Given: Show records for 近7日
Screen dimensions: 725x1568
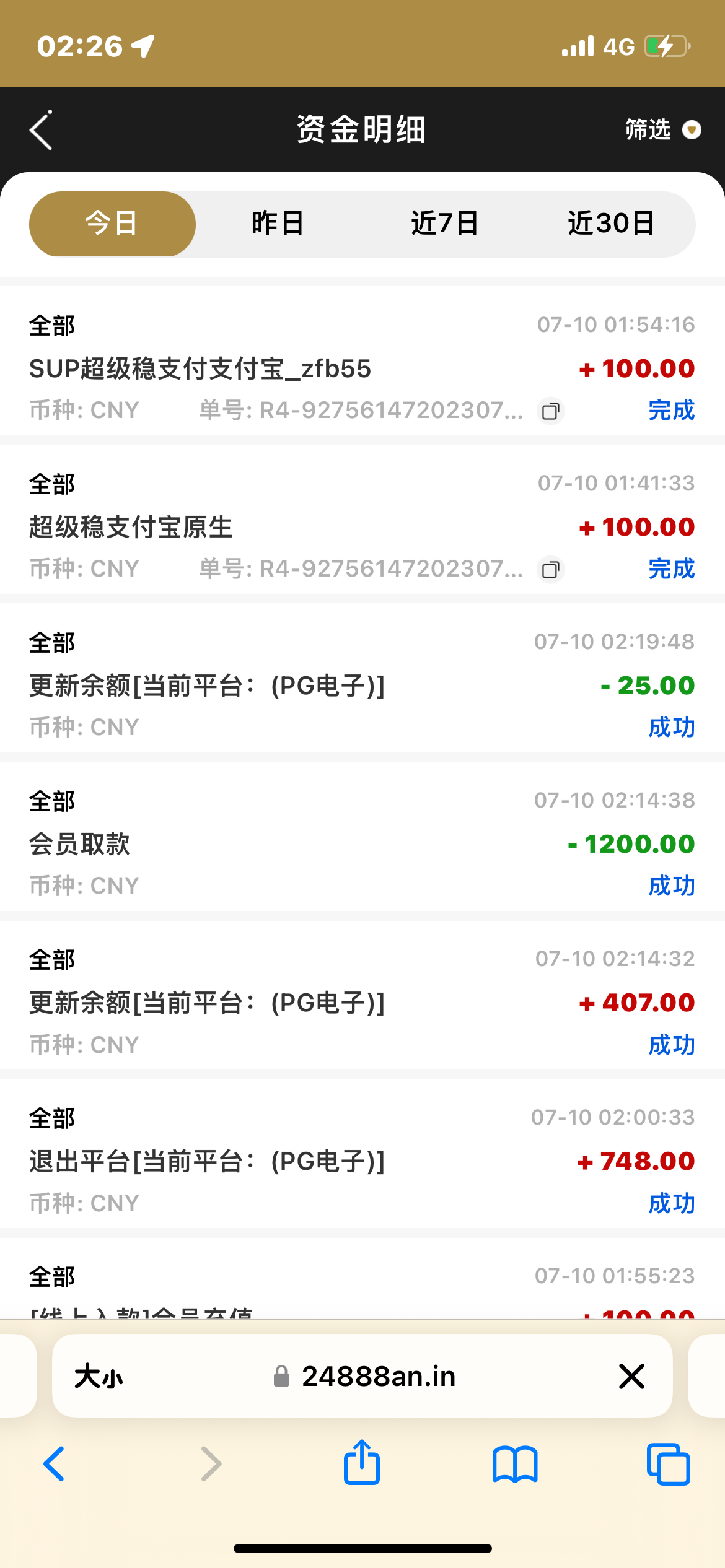Looking at the screenshot, I should click(444, 224).
